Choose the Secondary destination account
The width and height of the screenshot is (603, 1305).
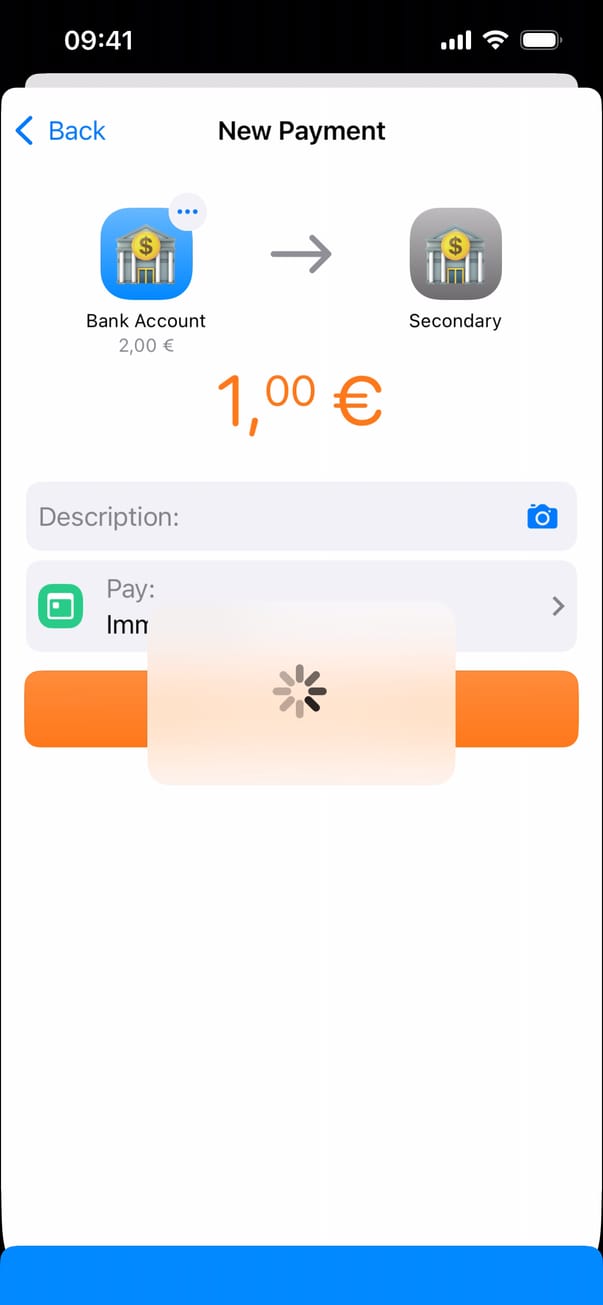455,255
